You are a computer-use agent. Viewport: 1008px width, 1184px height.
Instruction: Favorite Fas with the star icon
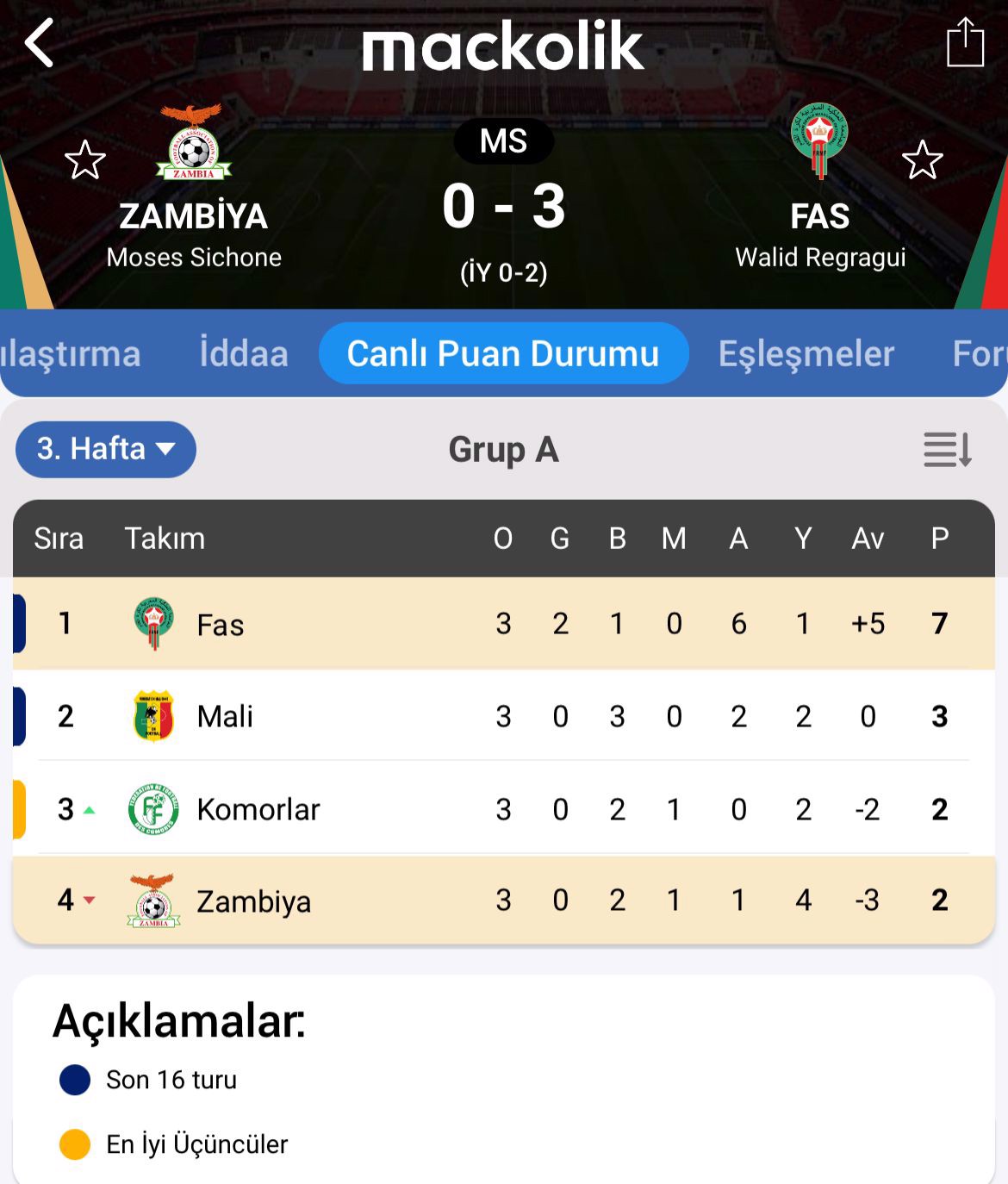(922, 160)
